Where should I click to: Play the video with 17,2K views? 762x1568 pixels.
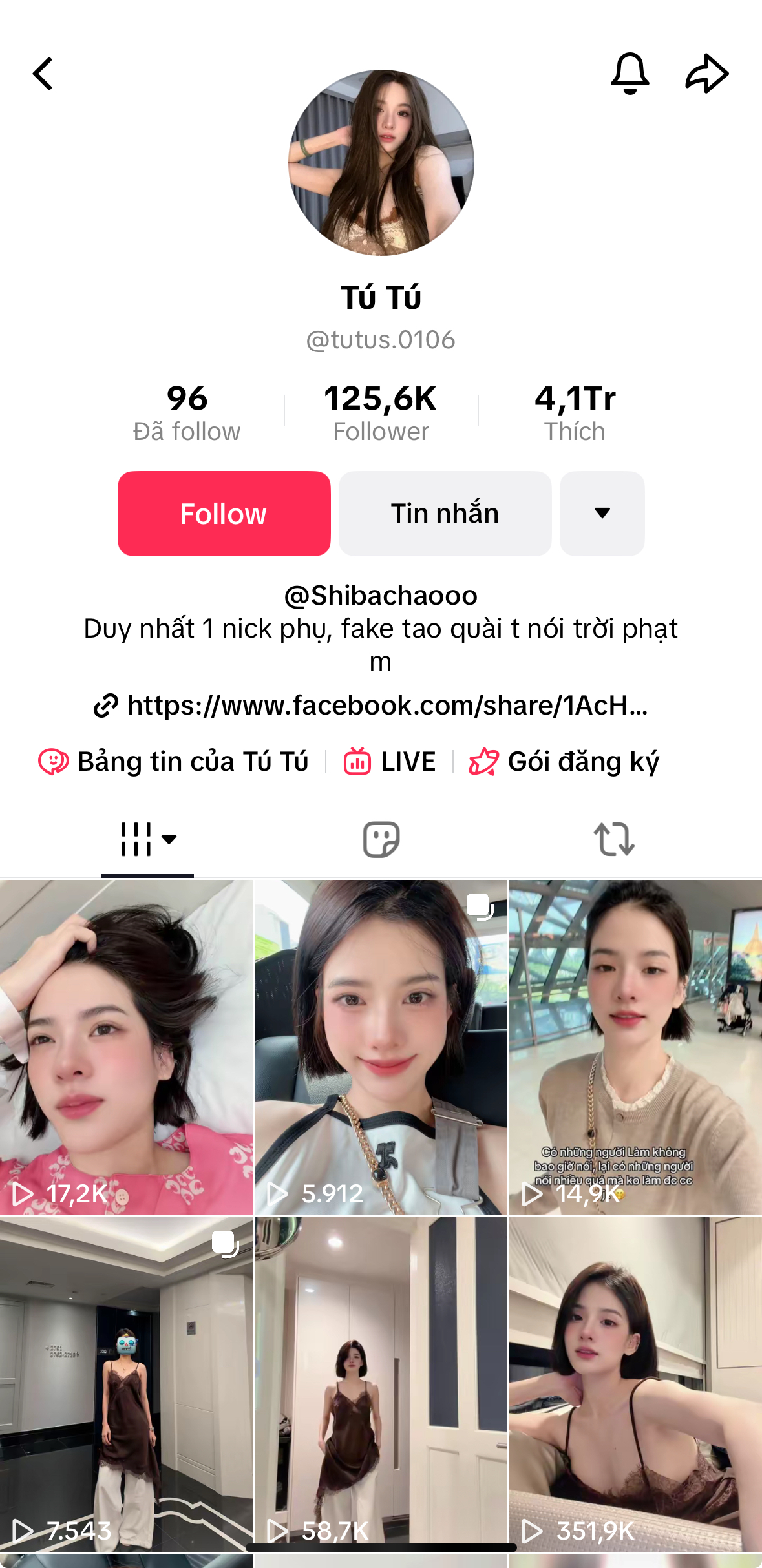[126, 1047]
